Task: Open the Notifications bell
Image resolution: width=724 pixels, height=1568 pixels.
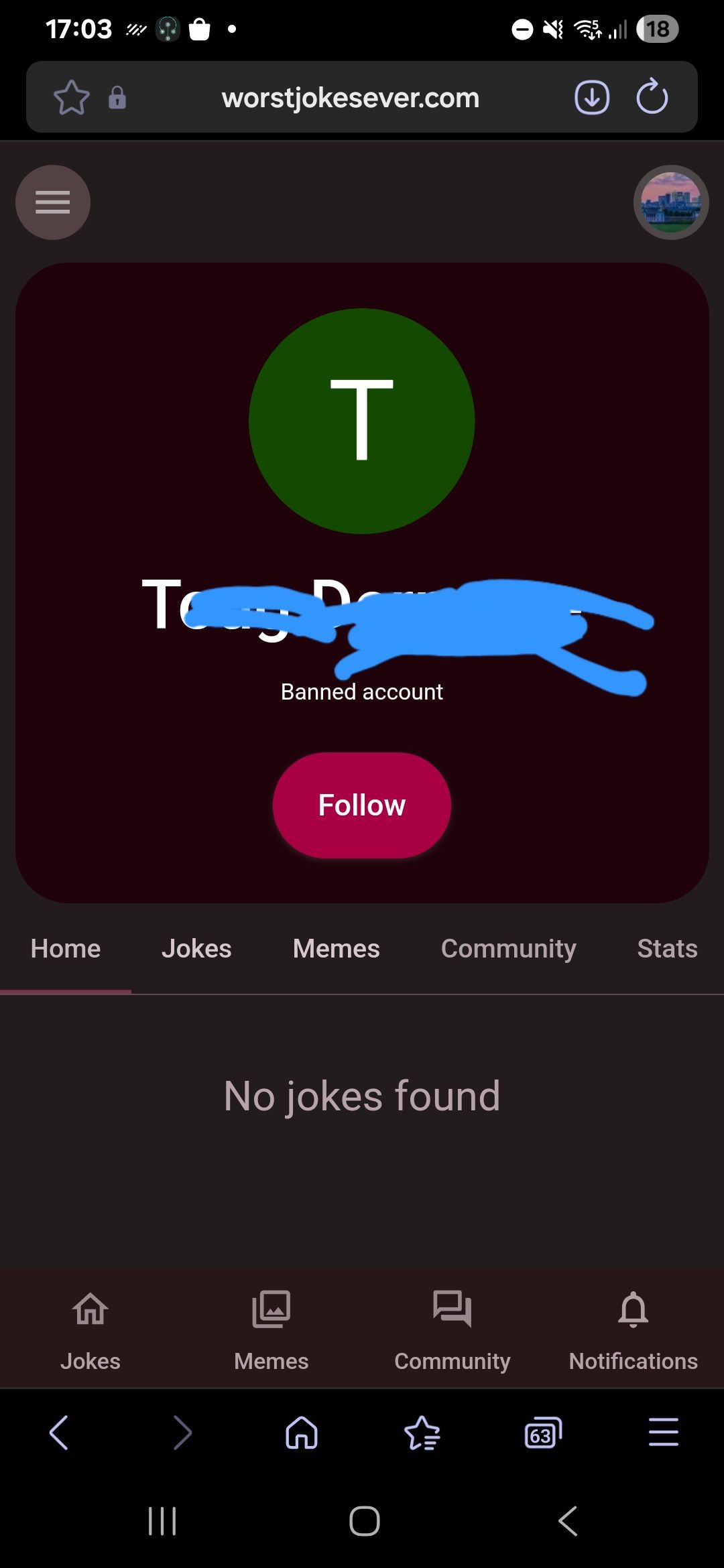Action: click(x=633, y=1328)
